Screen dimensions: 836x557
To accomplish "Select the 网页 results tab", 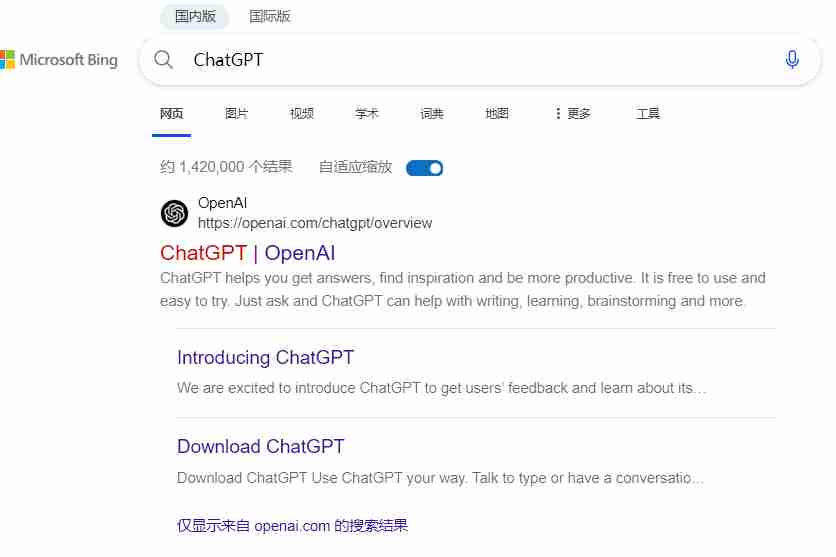I will (172, 114).
